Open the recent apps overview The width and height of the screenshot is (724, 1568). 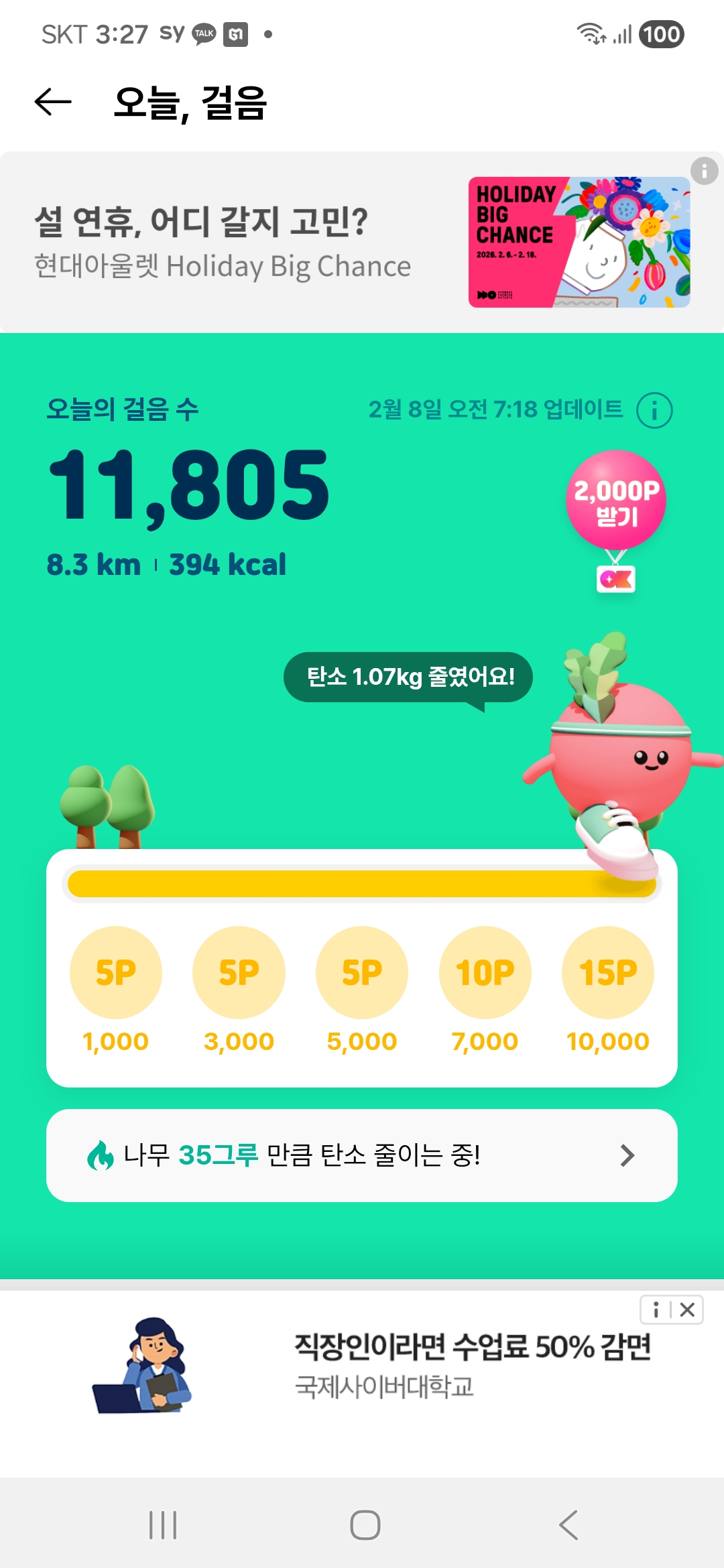pyautogui.click(x=163, y=1525)
